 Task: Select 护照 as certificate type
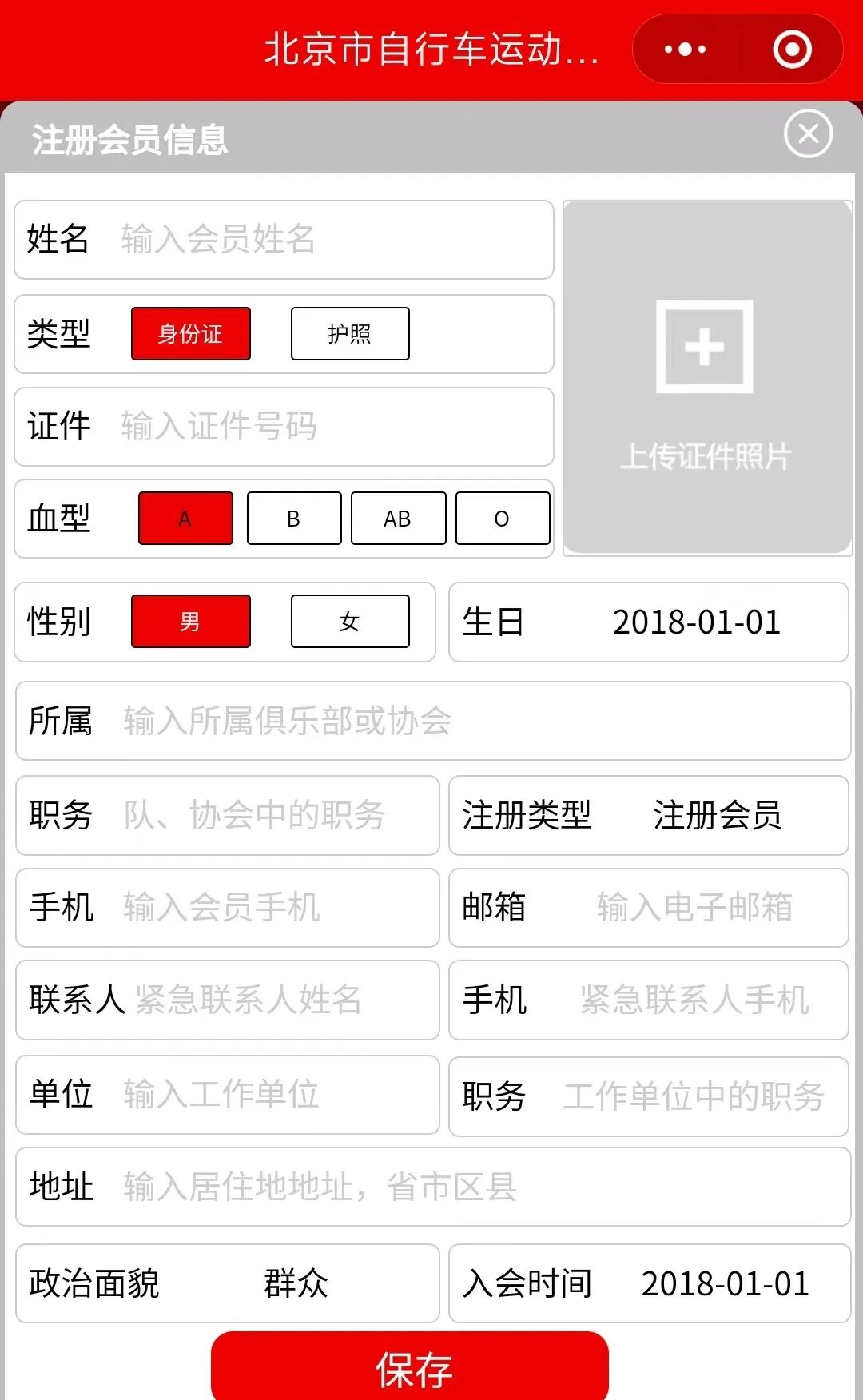(x=349, y=334)
